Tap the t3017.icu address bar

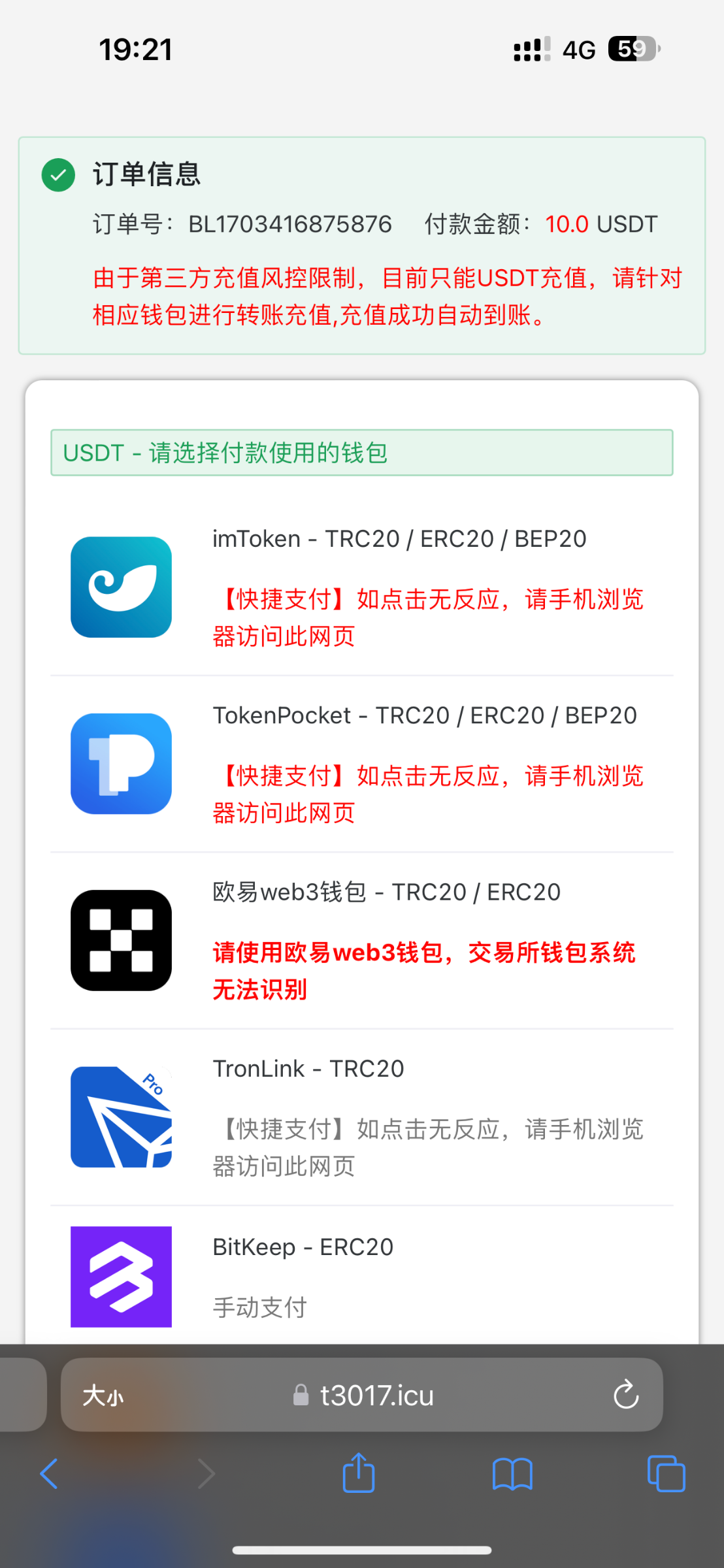(x=376, y=1396)
